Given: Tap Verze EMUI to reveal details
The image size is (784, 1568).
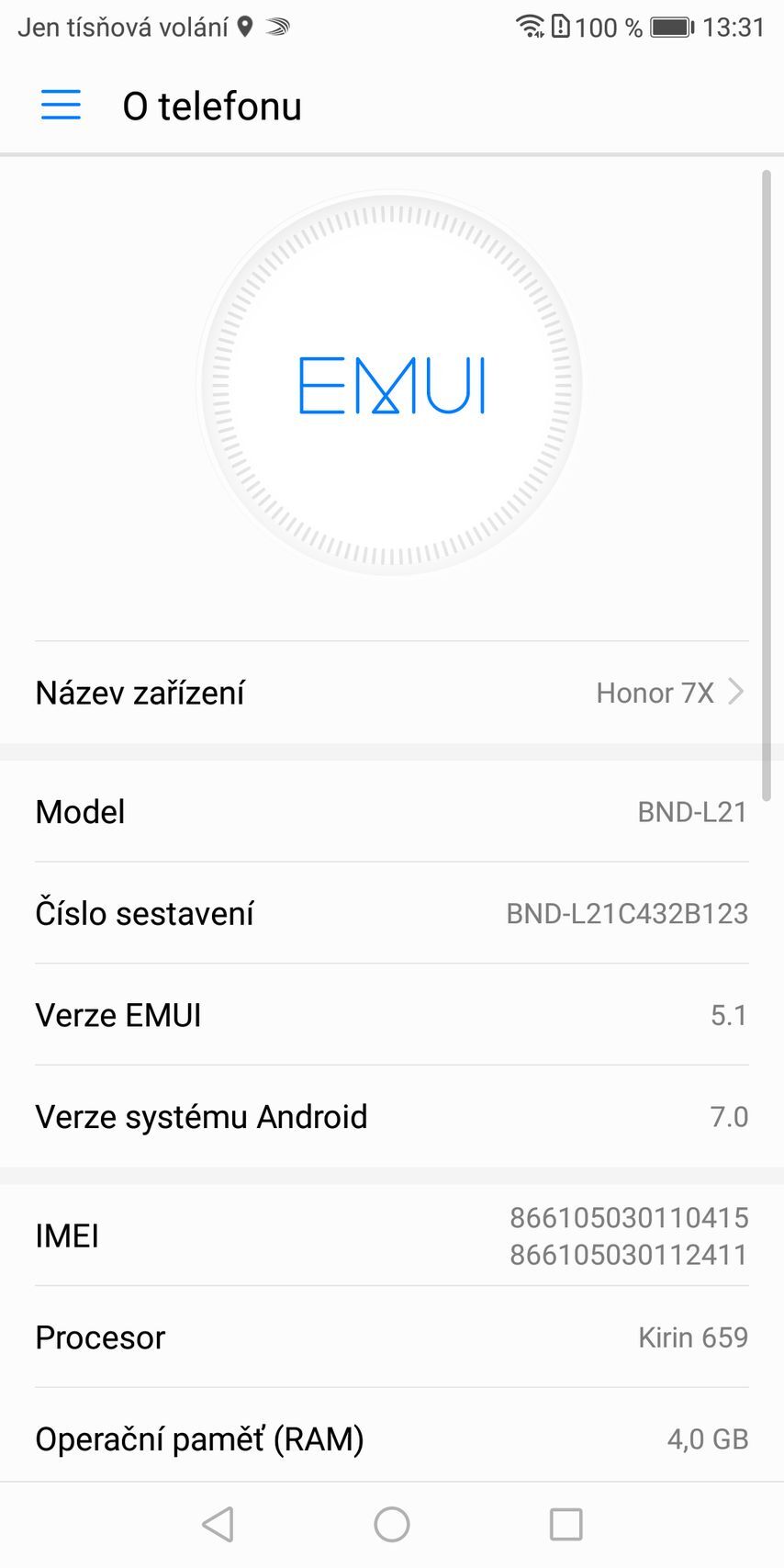Looking at the screenshot, I should [x=392, y=1014].
